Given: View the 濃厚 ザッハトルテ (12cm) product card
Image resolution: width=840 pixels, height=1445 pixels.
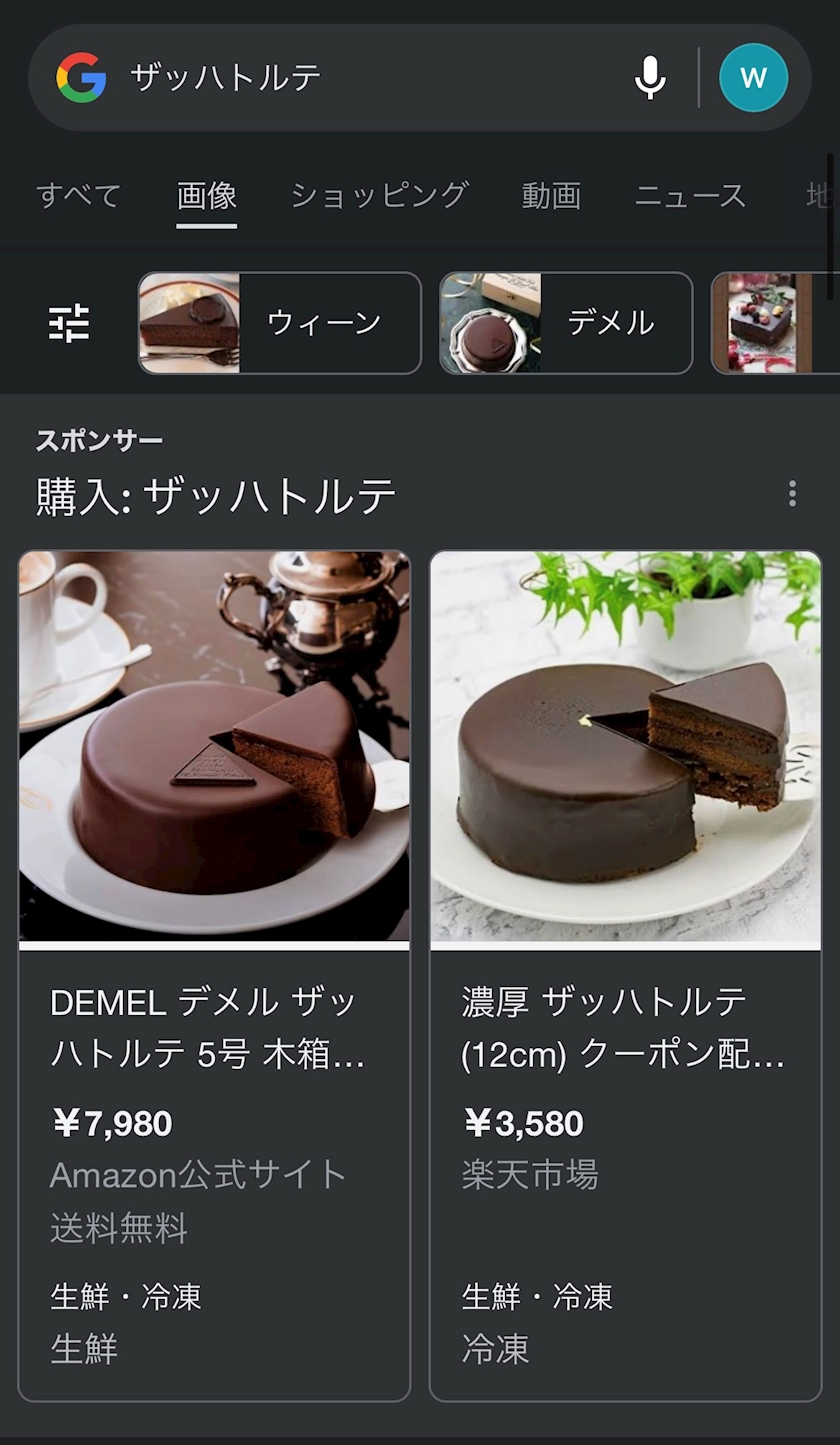Looking at the screenshot, I should point(625,975).
